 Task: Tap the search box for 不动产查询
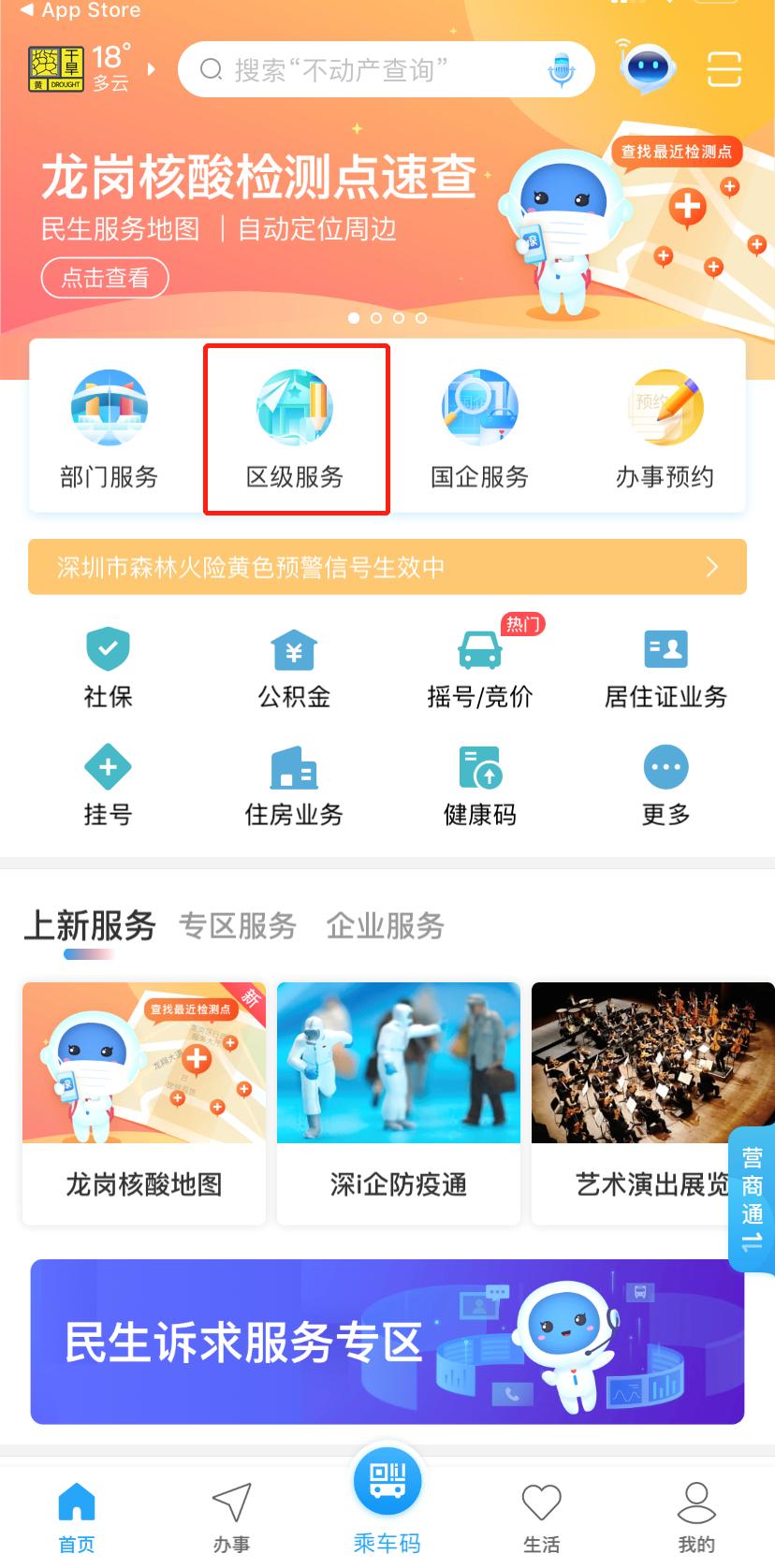(365, 69)
